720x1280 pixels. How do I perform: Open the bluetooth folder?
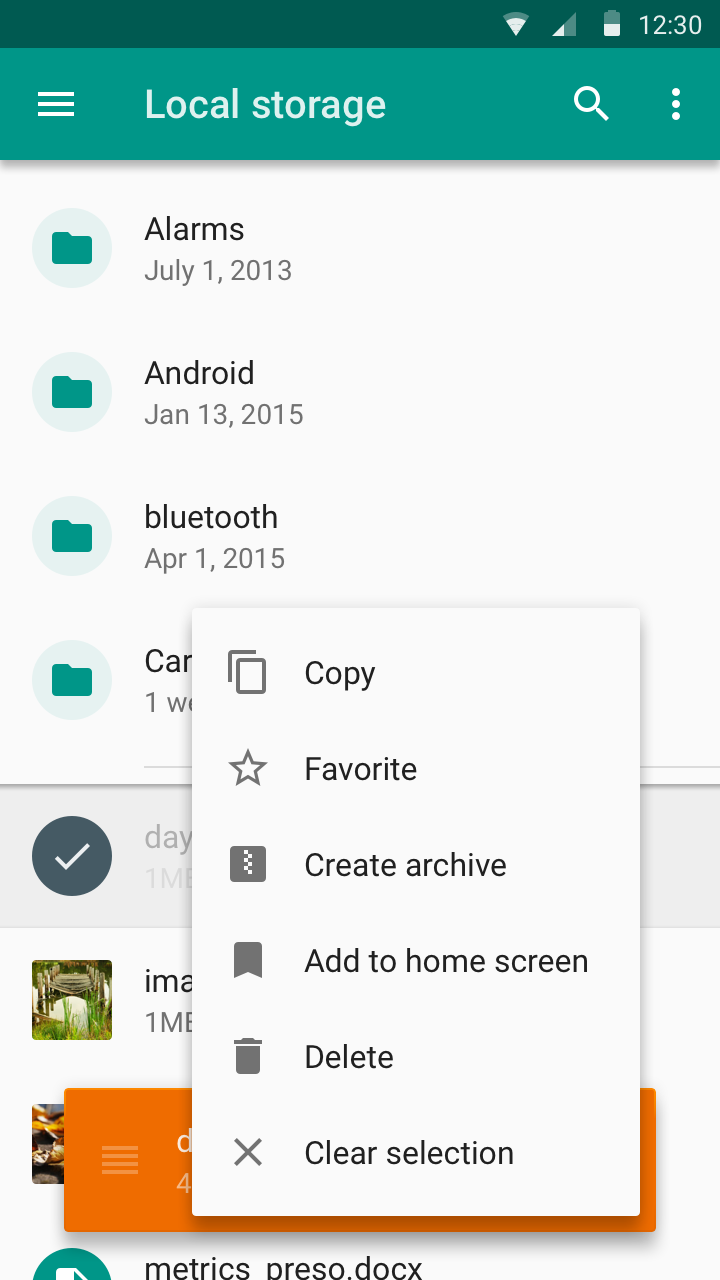[x=360, y=536]
